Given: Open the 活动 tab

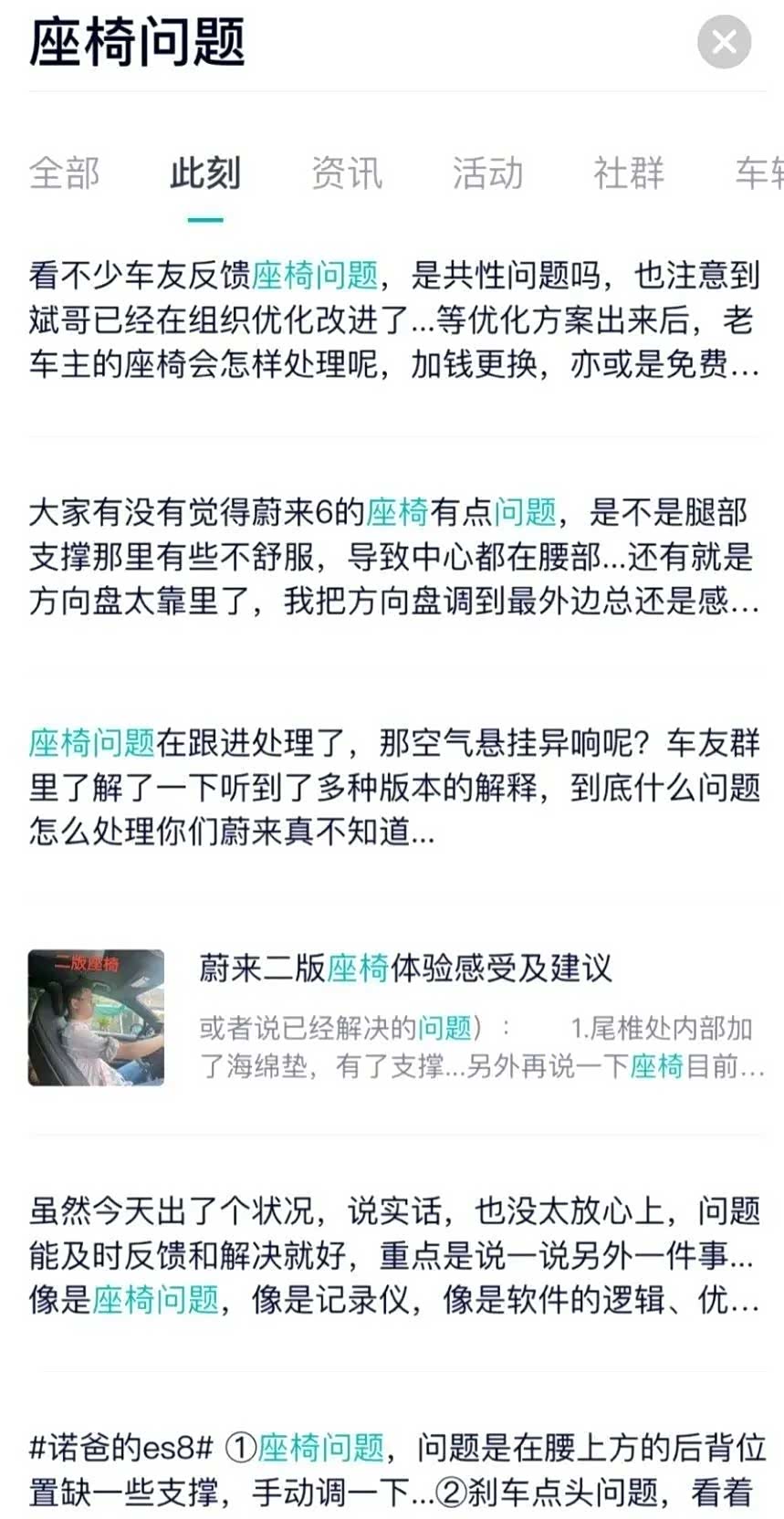Looking at the screenshot, I should [488, 173].
